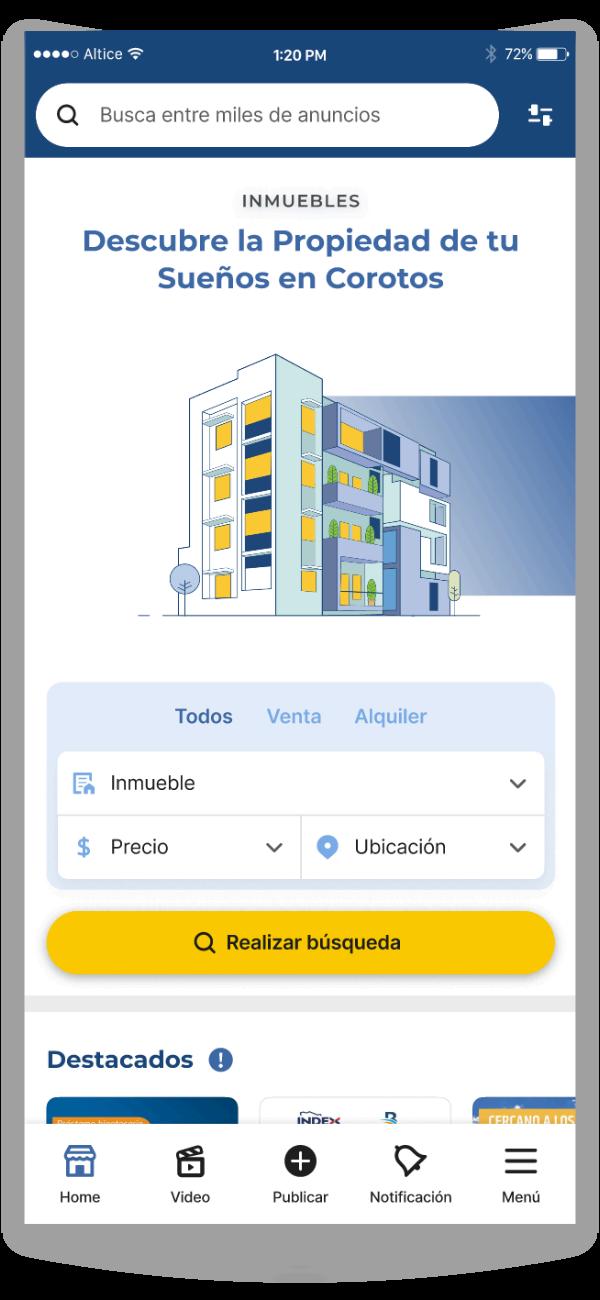This screenshot has height=1300, width=600.
Task: Expand the Inmueble dropdown
Action: (300, 783)
